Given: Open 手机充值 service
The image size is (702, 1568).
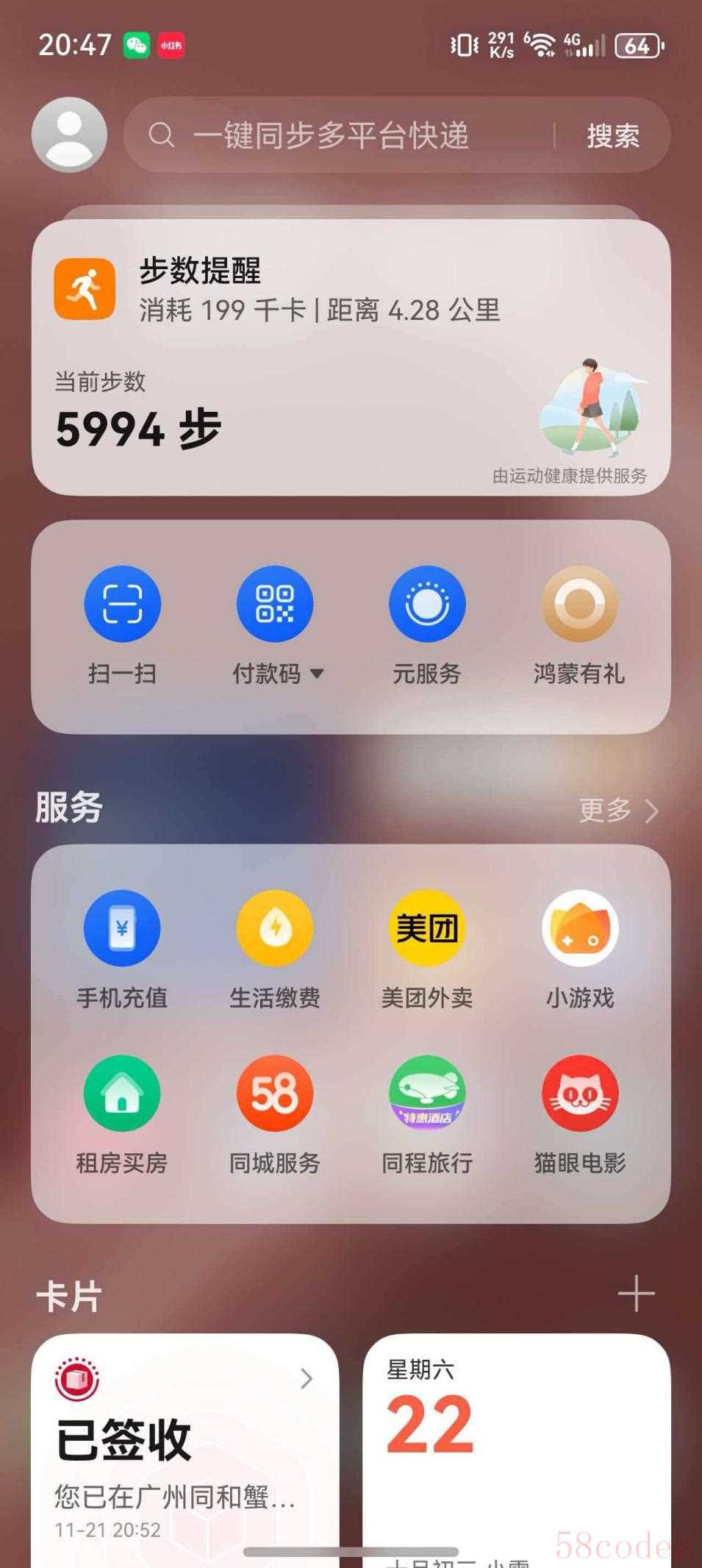Looking at the screenshot, I should click(122, 929).
